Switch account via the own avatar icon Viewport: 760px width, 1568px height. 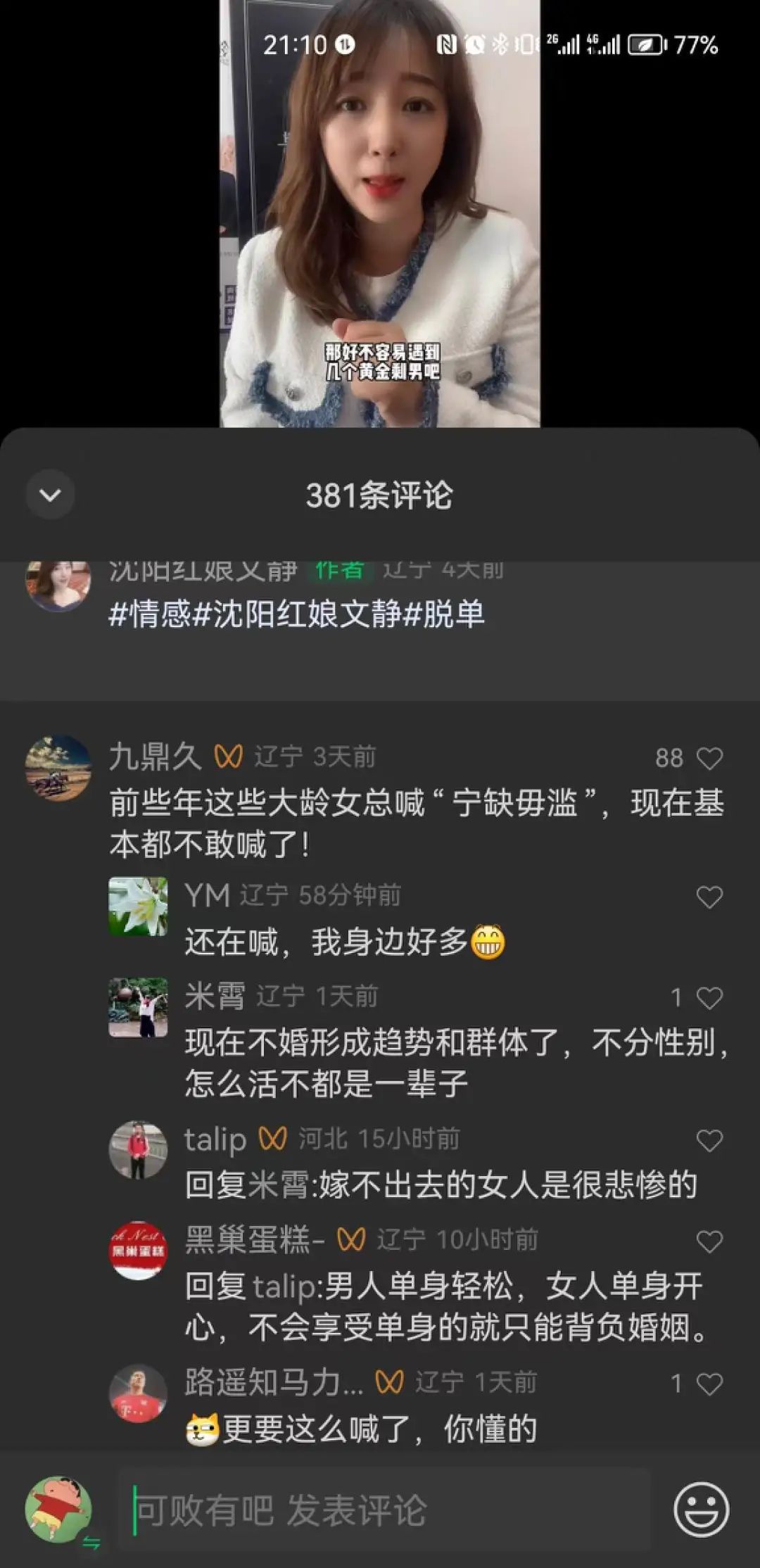(x=59, y=1510)
